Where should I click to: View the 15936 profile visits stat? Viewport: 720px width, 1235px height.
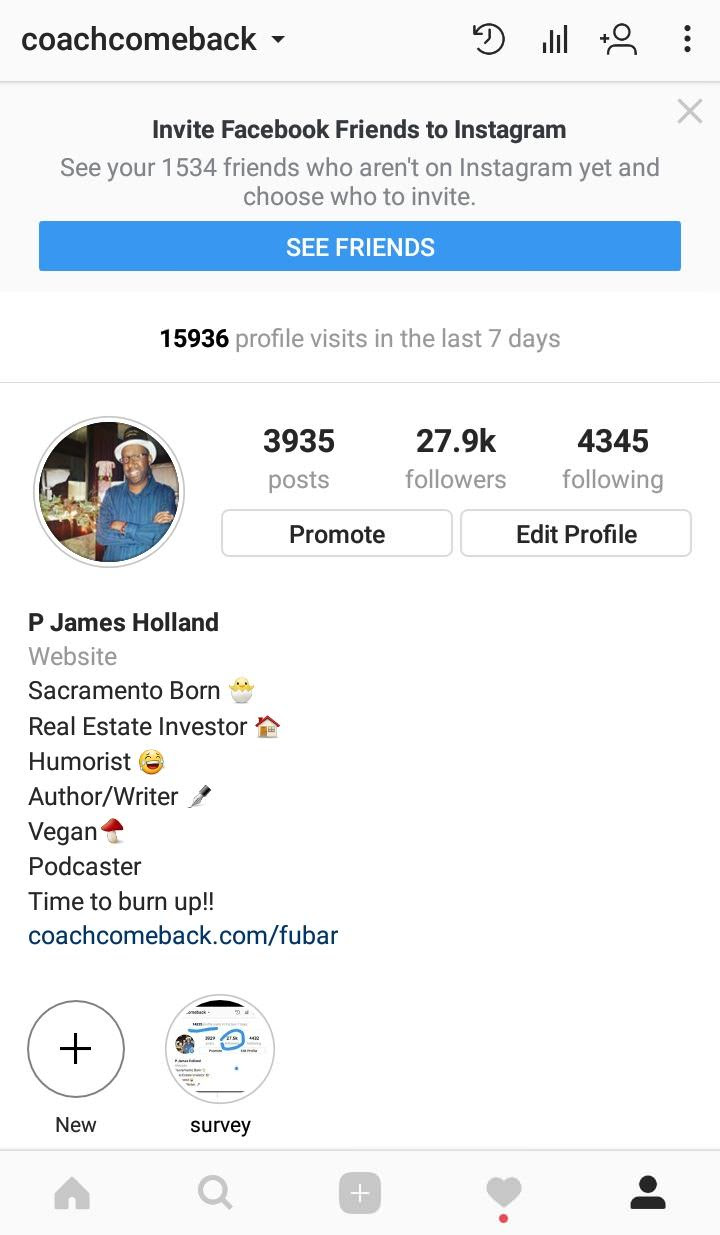click(x=360, y=339)
